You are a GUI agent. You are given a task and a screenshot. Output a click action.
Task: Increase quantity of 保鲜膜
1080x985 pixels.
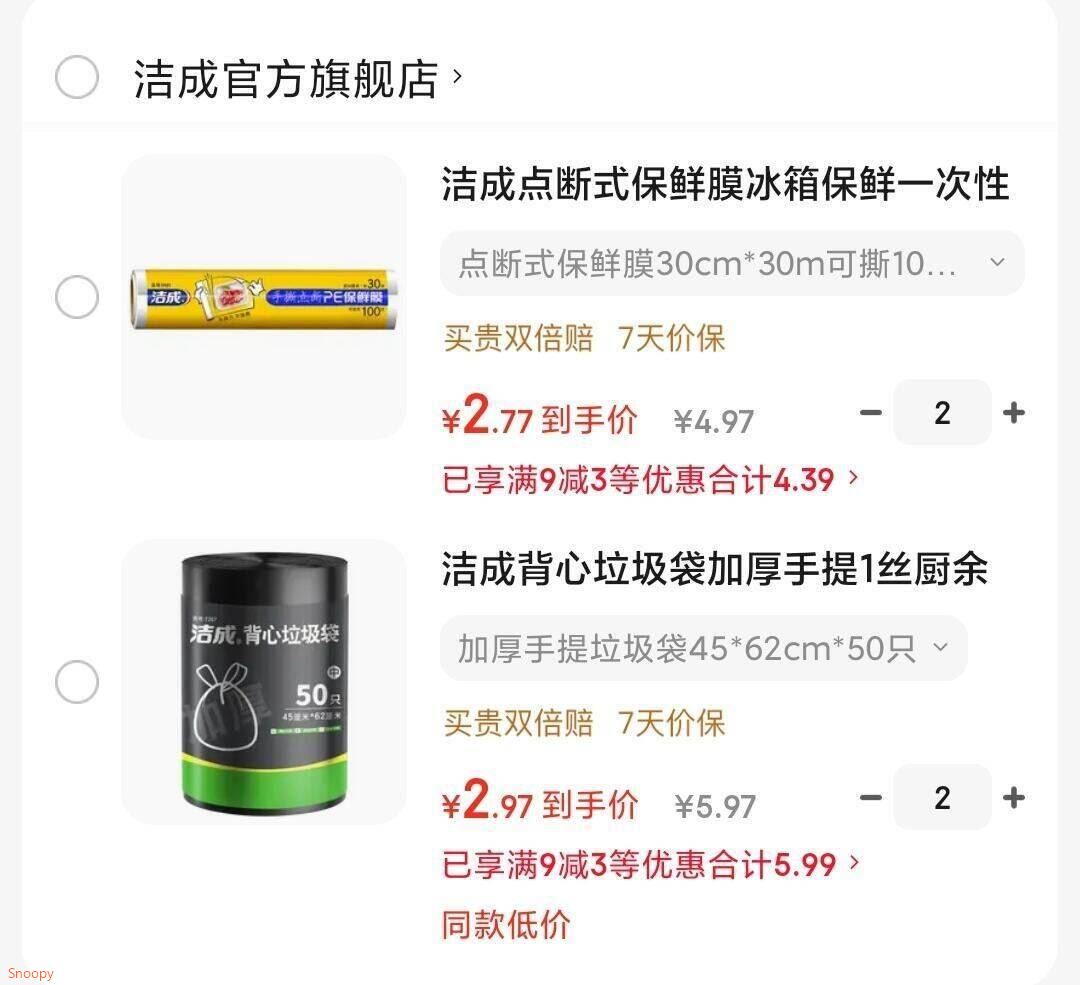point(1013,412)
